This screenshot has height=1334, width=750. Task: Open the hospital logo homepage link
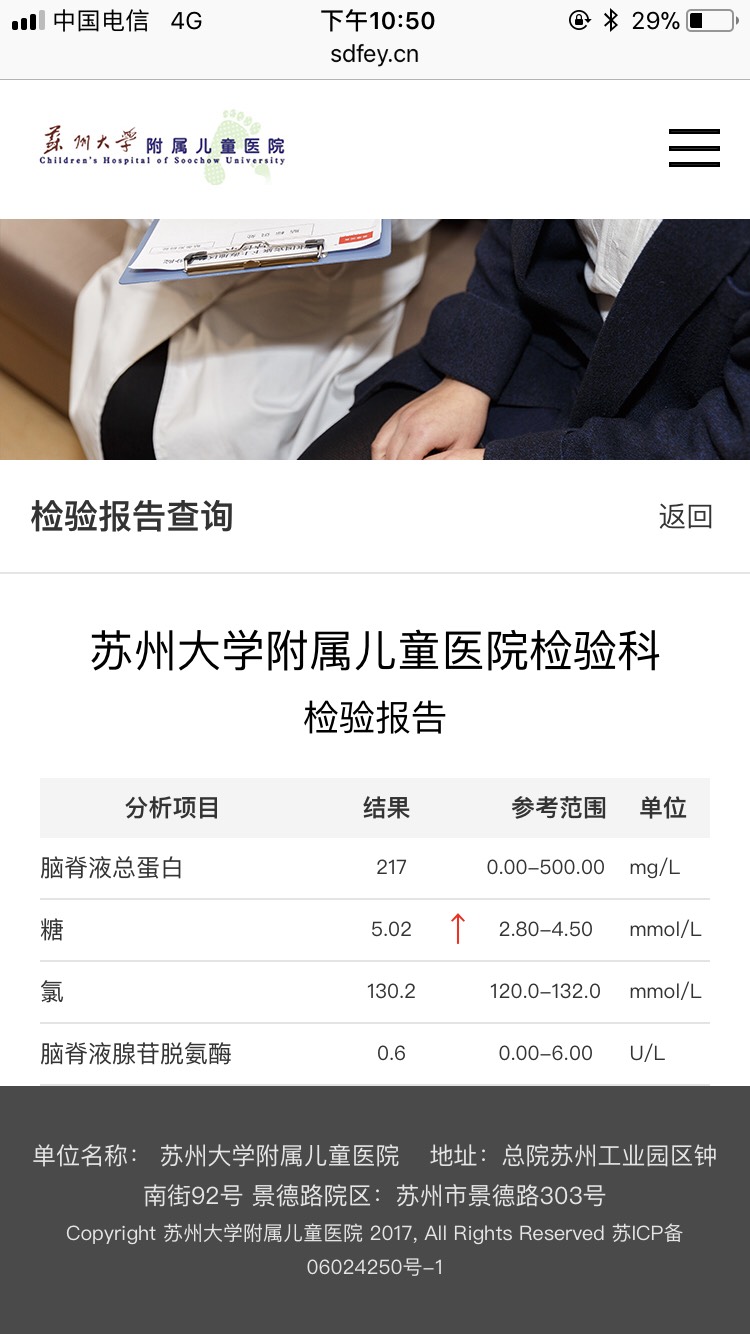[x=163, y=148]
